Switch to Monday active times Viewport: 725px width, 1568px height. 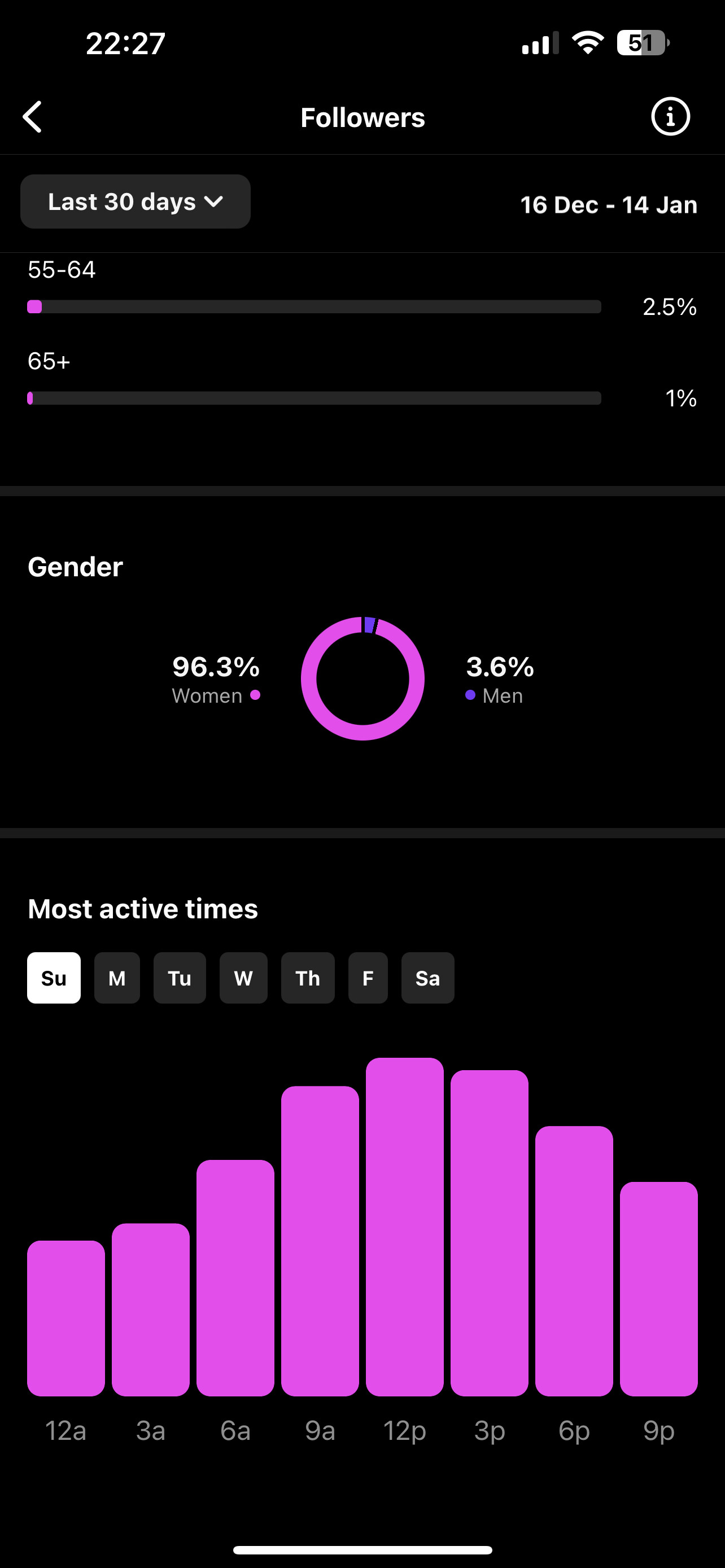pyautogui.click(x=117, y=978)
